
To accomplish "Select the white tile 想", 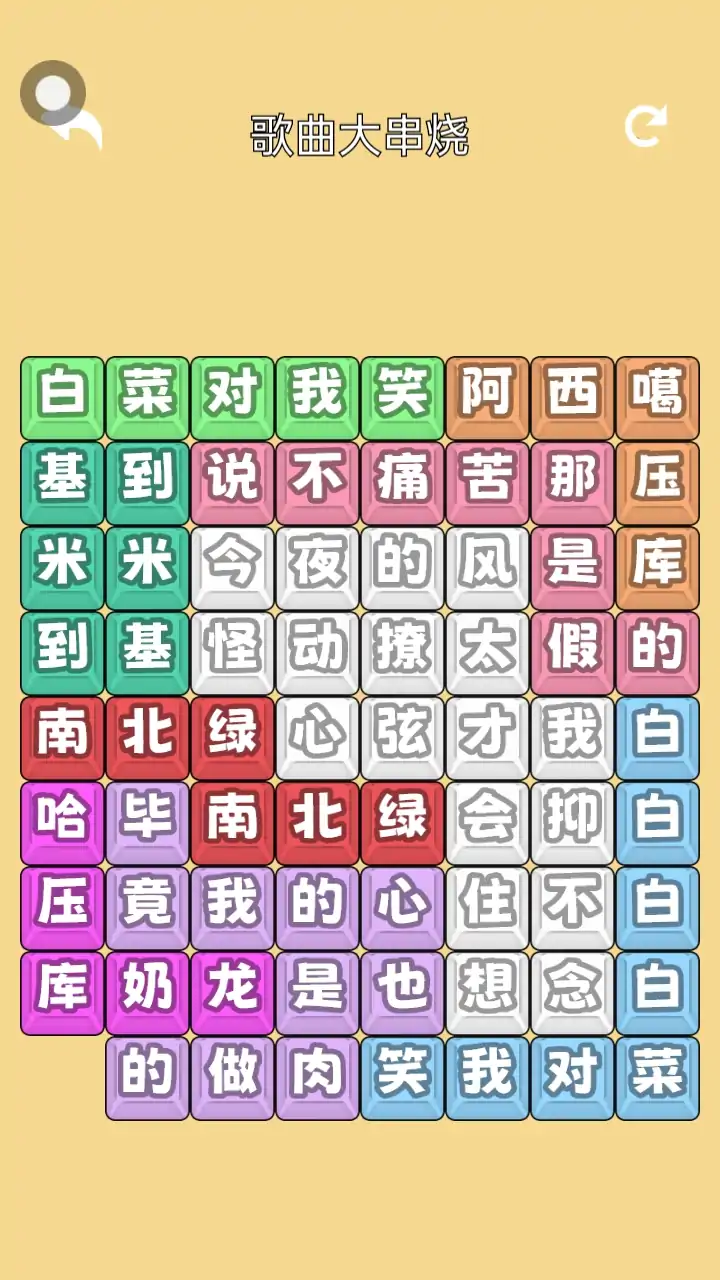I will click(487, 992).
